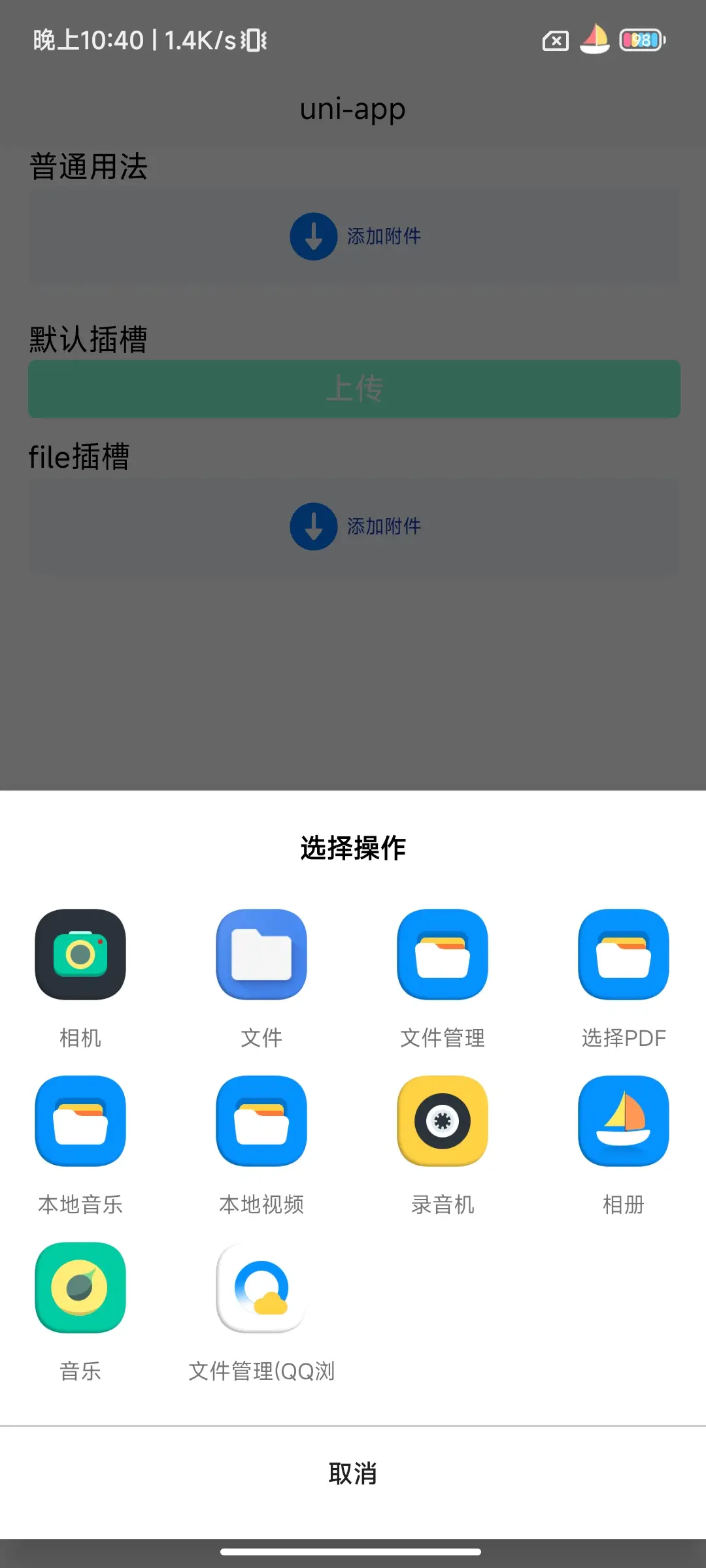Open 文件管理 to pick a file
This screenshot has width=706, height=1568.
[443, 955]
